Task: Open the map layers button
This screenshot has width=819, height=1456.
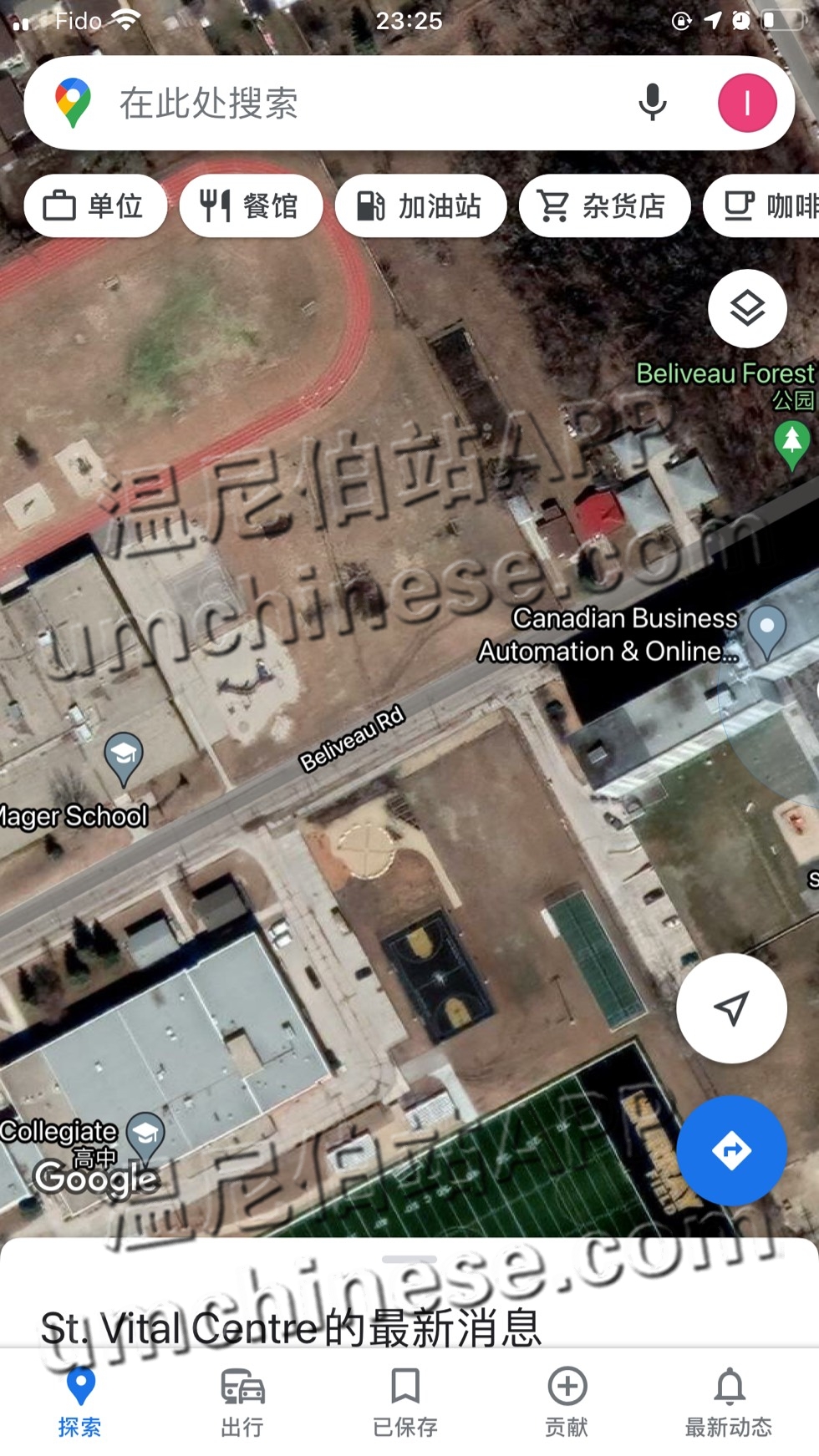Action: (747, 308)
